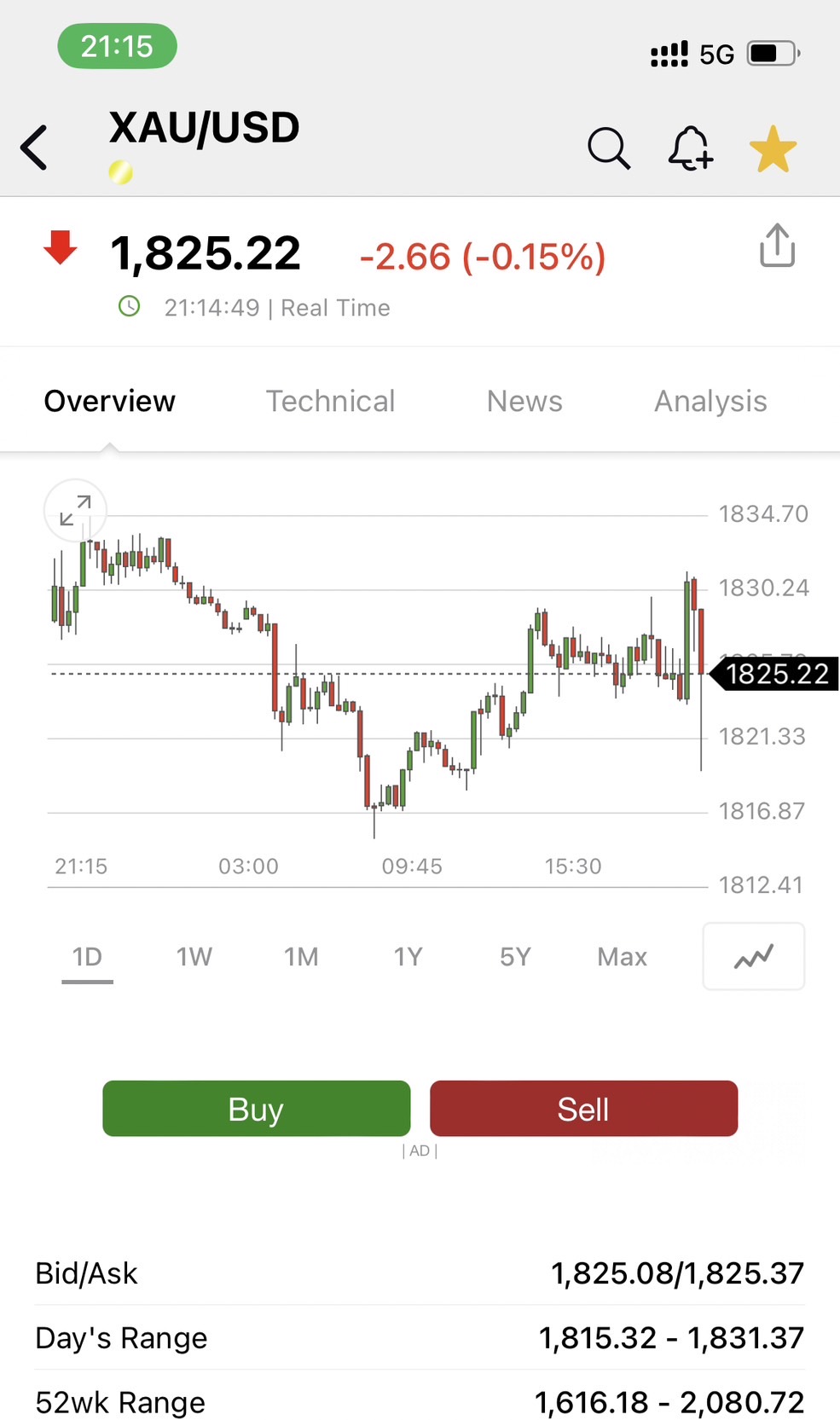Select the Max chart range

pos(622,957)
